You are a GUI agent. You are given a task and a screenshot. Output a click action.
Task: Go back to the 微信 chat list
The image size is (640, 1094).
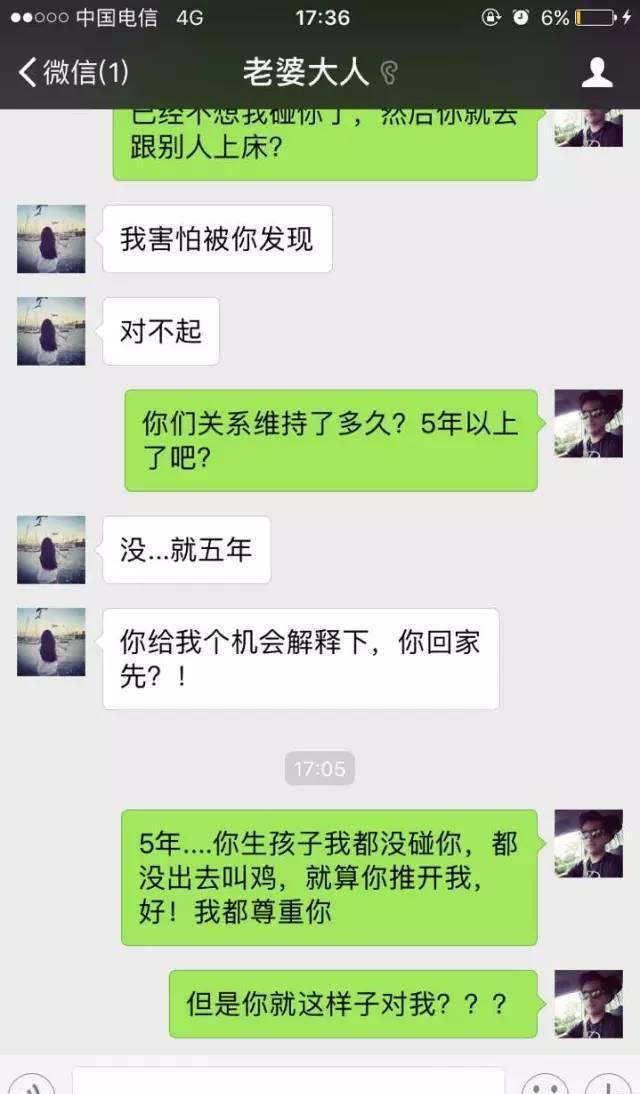click(x=72, y=72)
